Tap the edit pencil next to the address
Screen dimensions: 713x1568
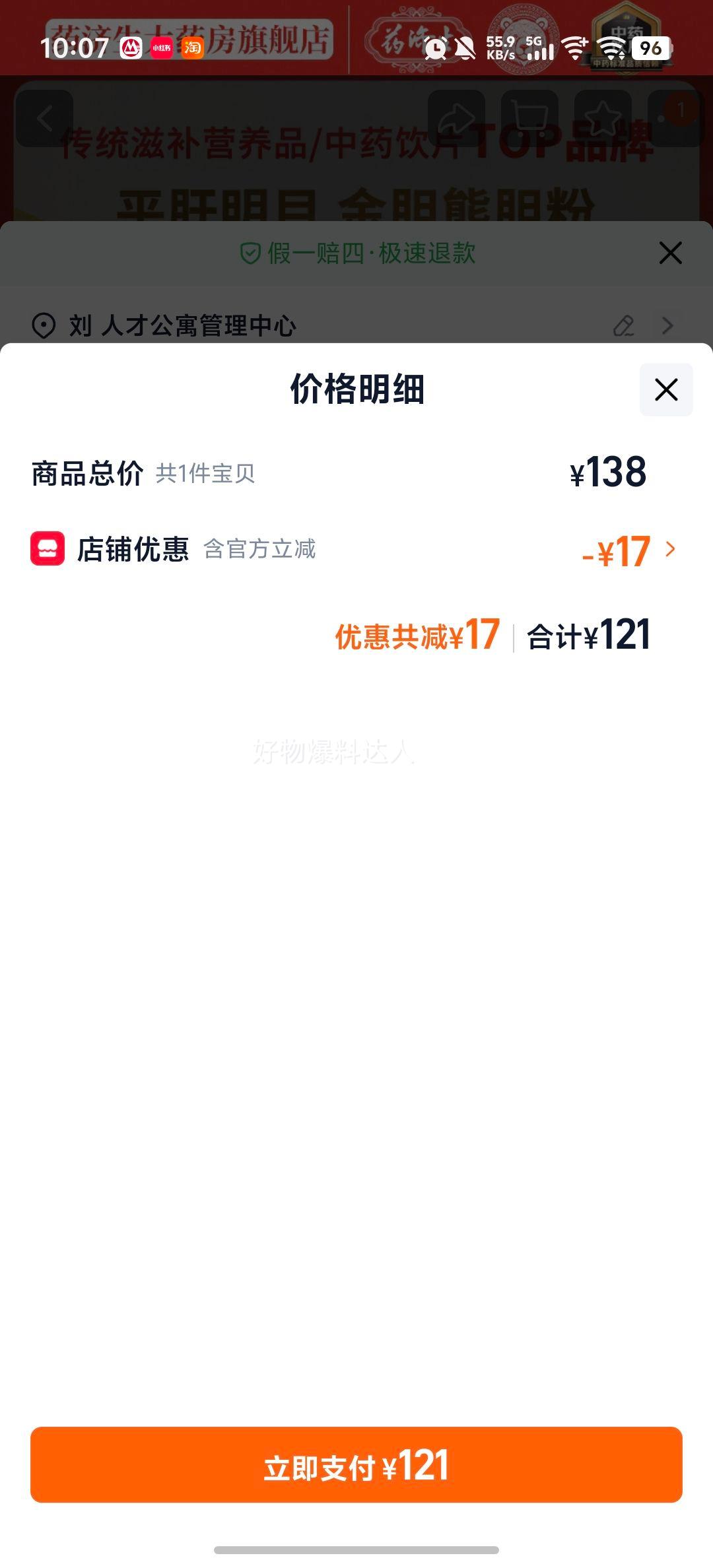[624, 325]
